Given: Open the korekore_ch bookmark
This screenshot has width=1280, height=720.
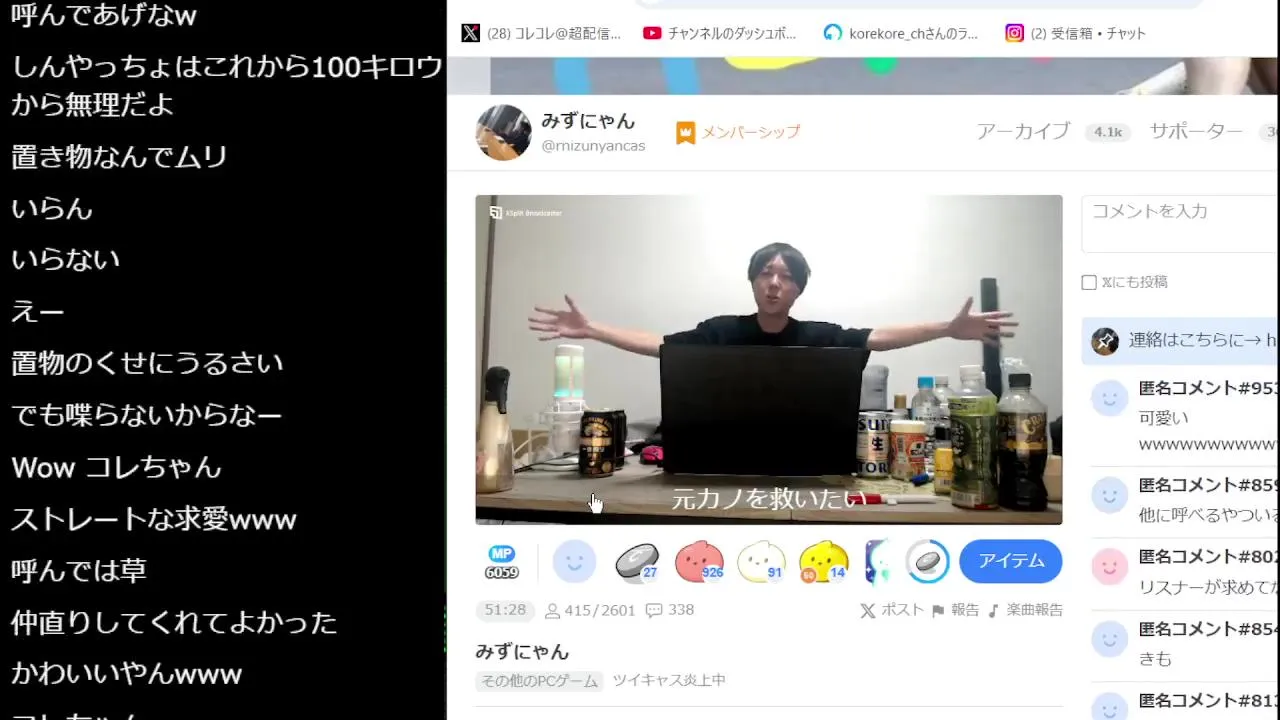Looking at the screenshot, I should (901, 33).
